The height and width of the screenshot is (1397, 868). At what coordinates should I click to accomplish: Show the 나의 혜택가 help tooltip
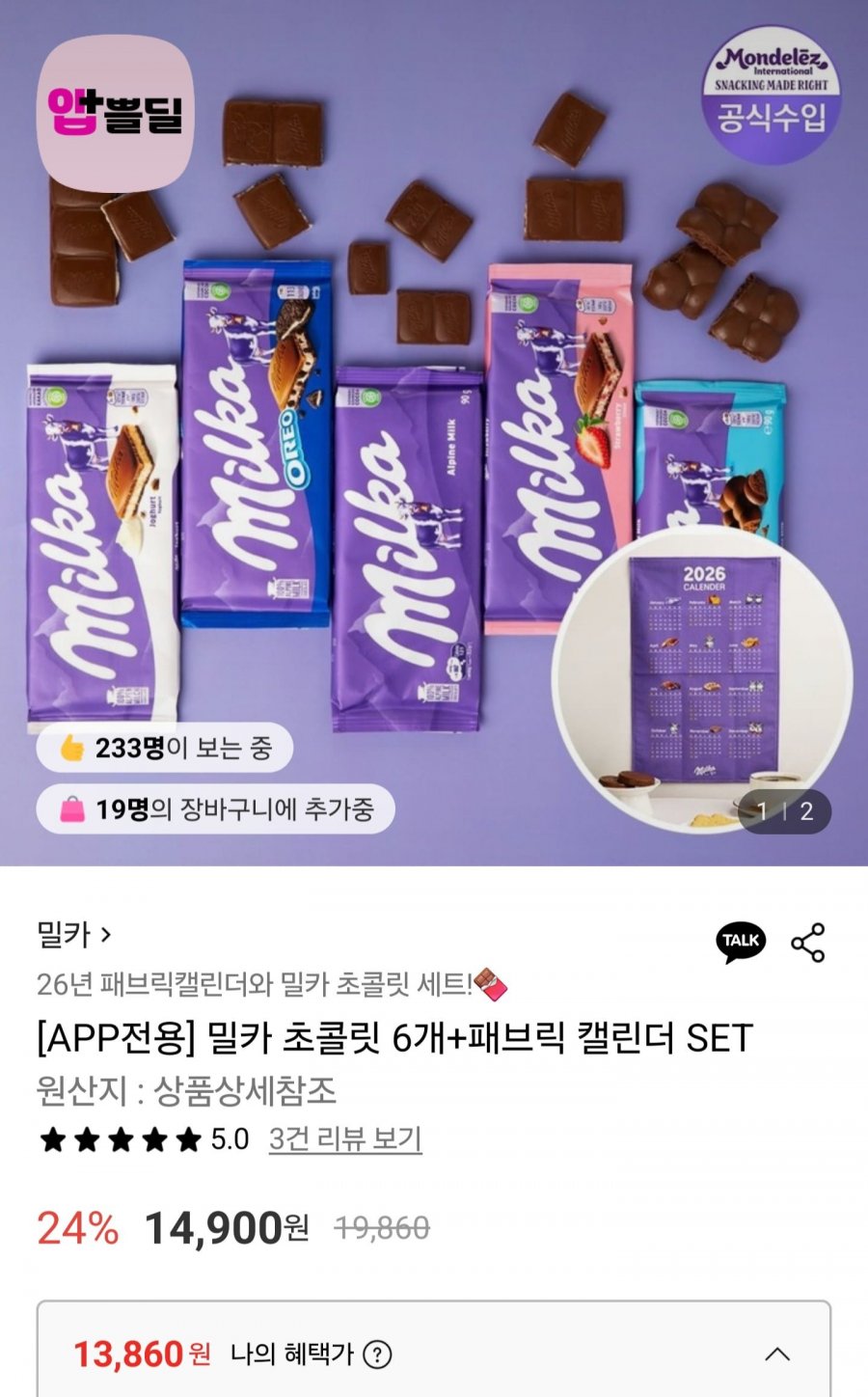pyautogui.click(x=377, y=1355)
